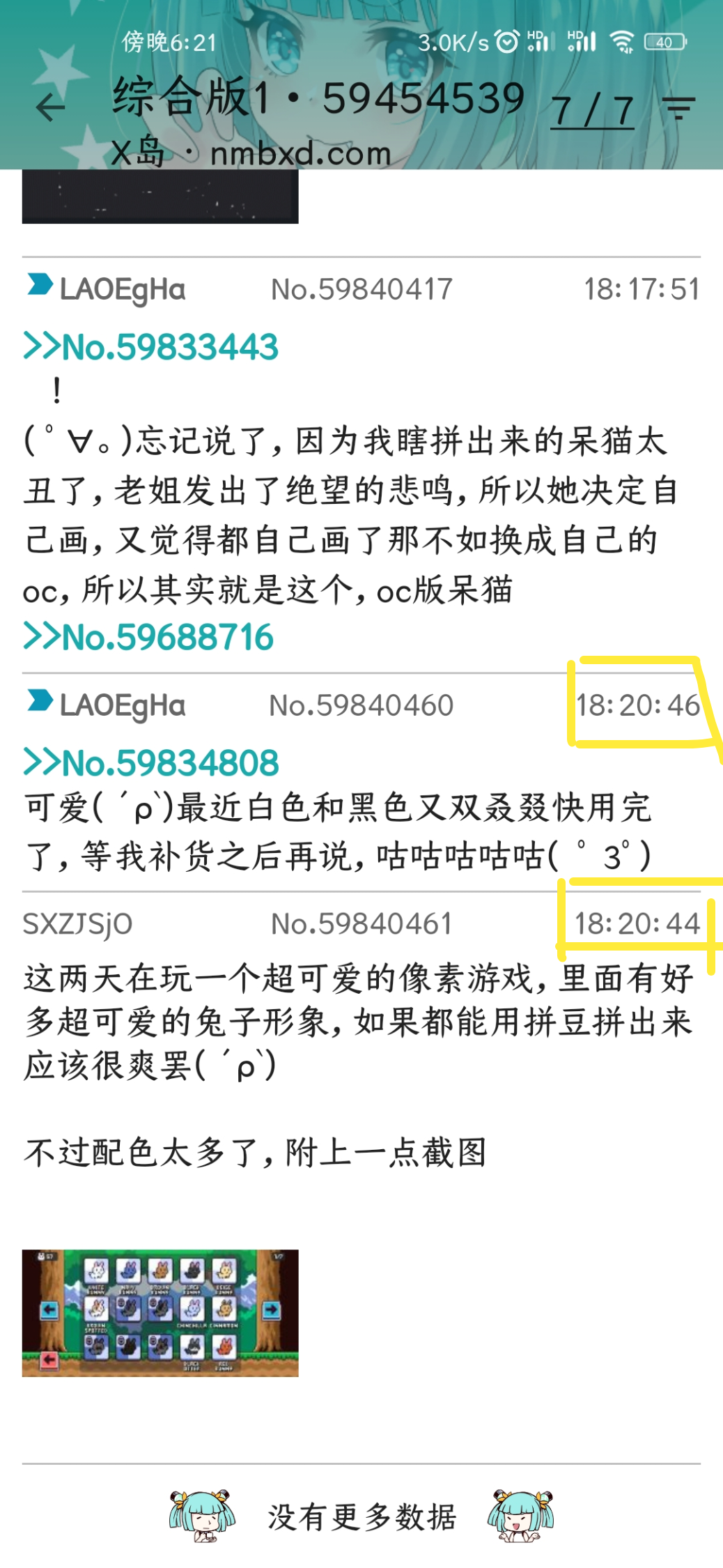Go back using the arrow icon
The image size is (723, 1568).
click(x=50, y=108)
